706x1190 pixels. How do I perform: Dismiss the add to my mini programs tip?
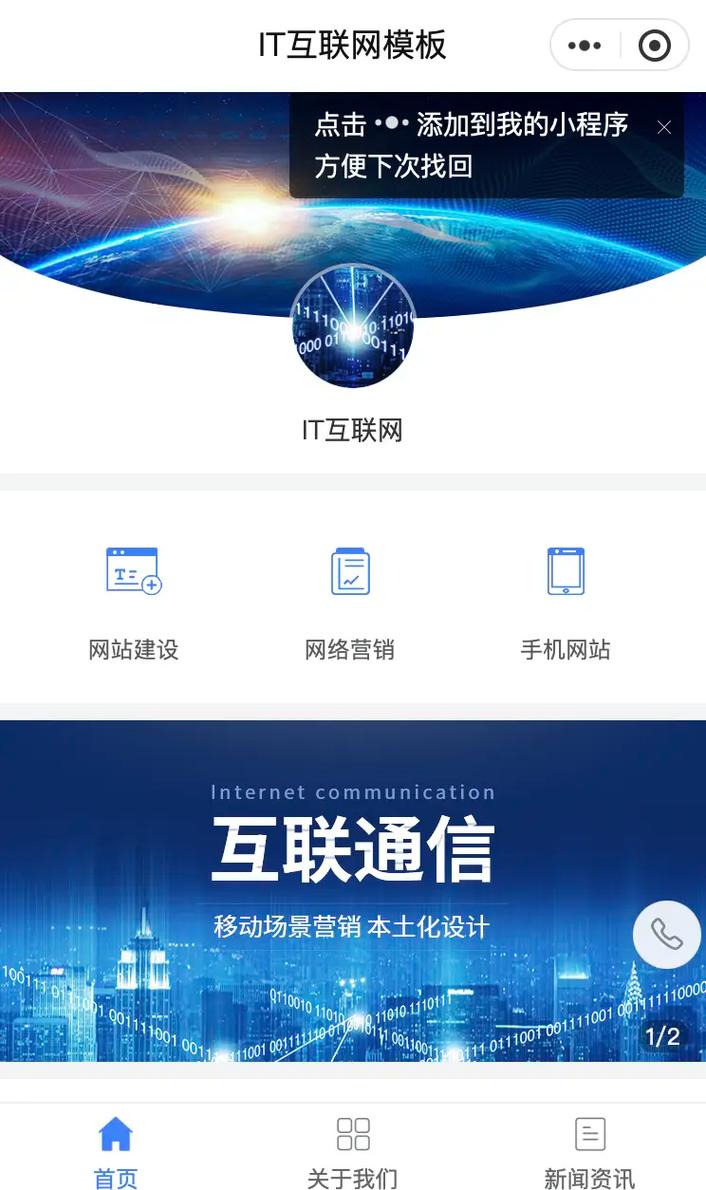coord(664,127)
